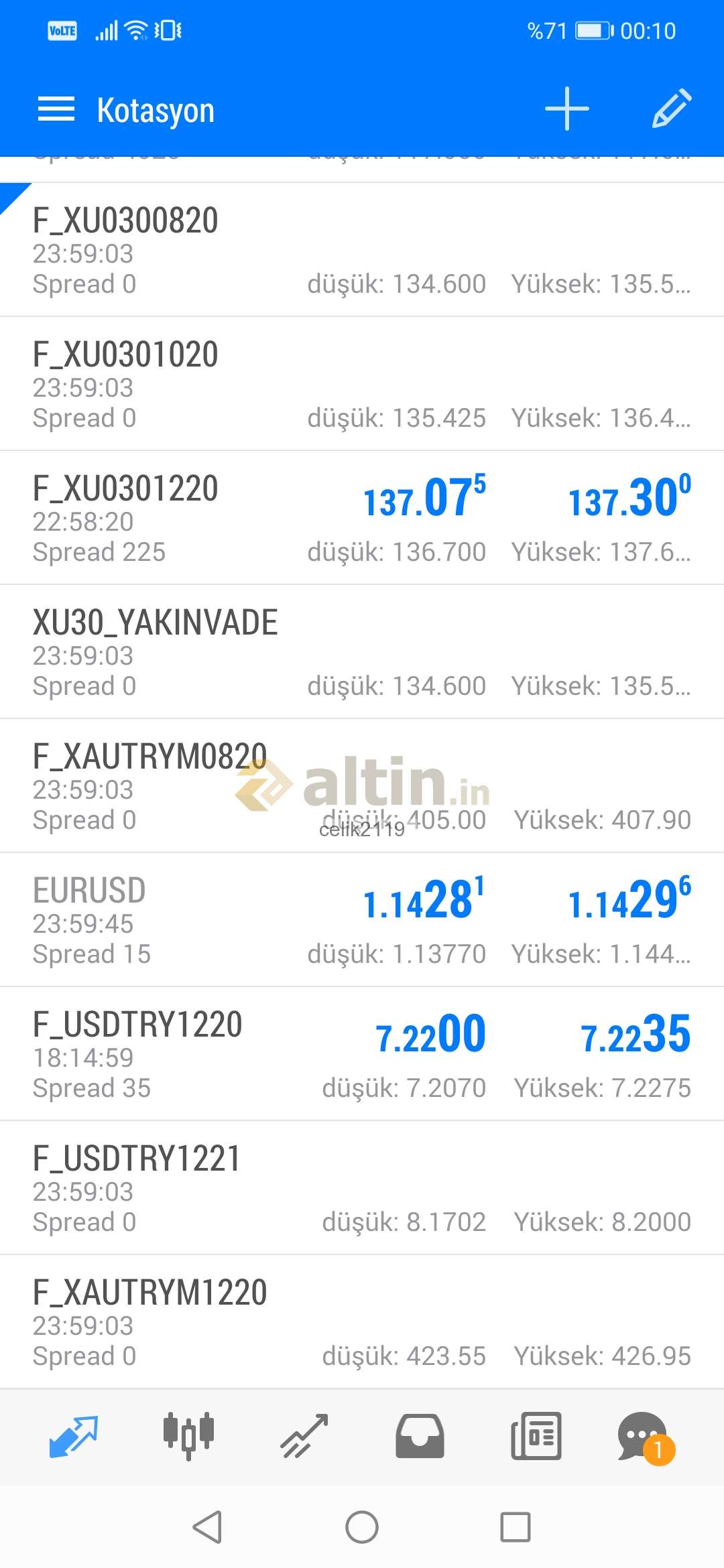Open the history inbox tab

pyautogui.click(x=420, y=1436)
